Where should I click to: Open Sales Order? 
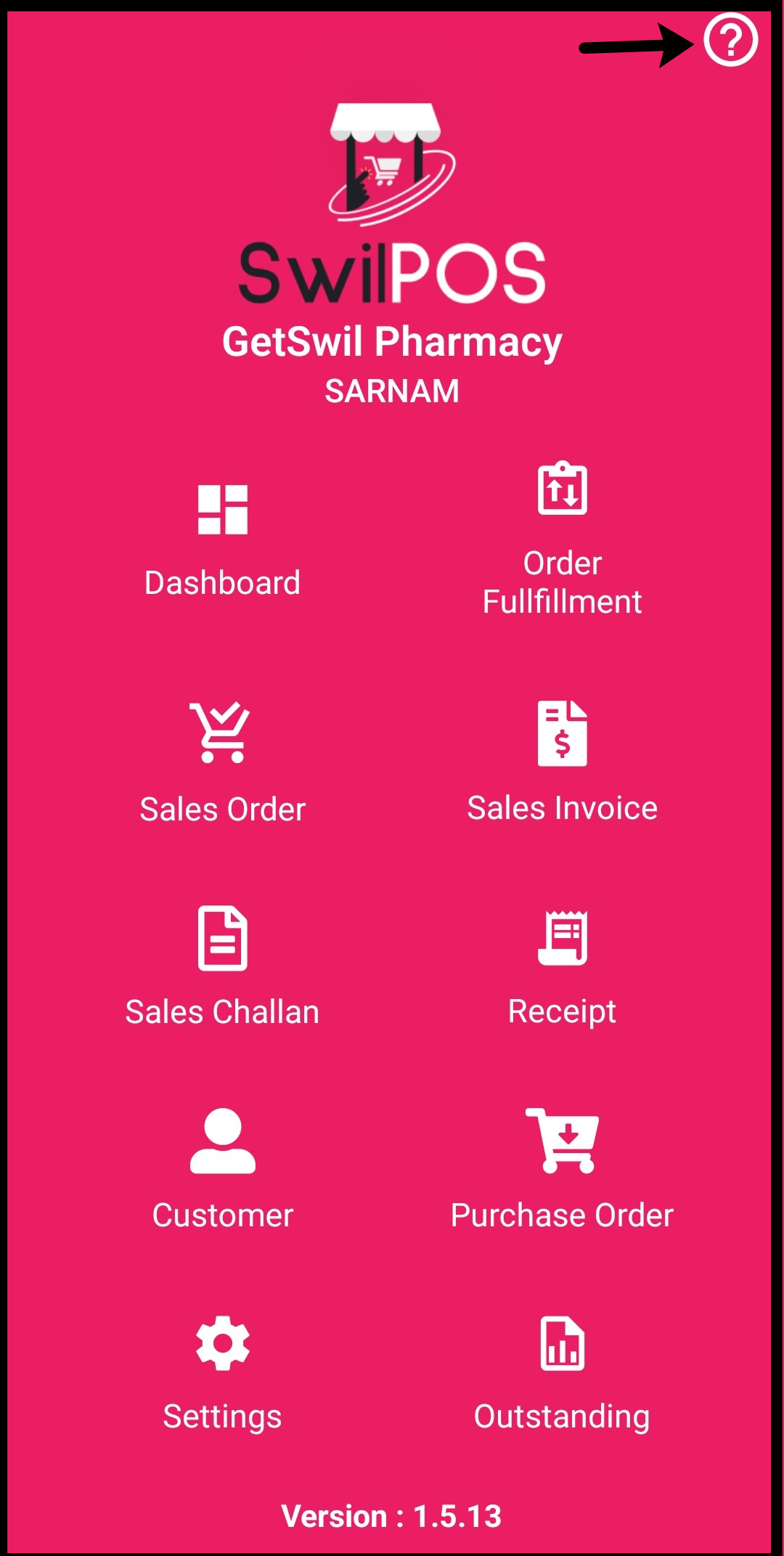(222, 762)
